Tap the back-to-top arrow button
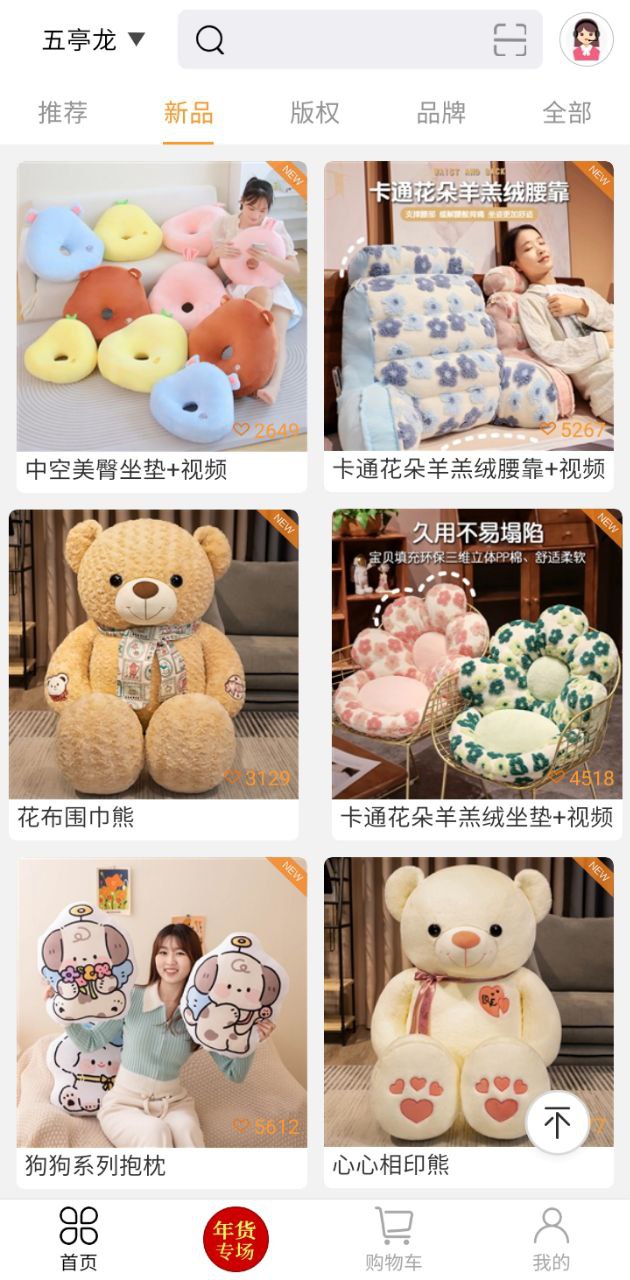Image resolution: width=630 pixels, height=1280 pixels. [557, 1123]
